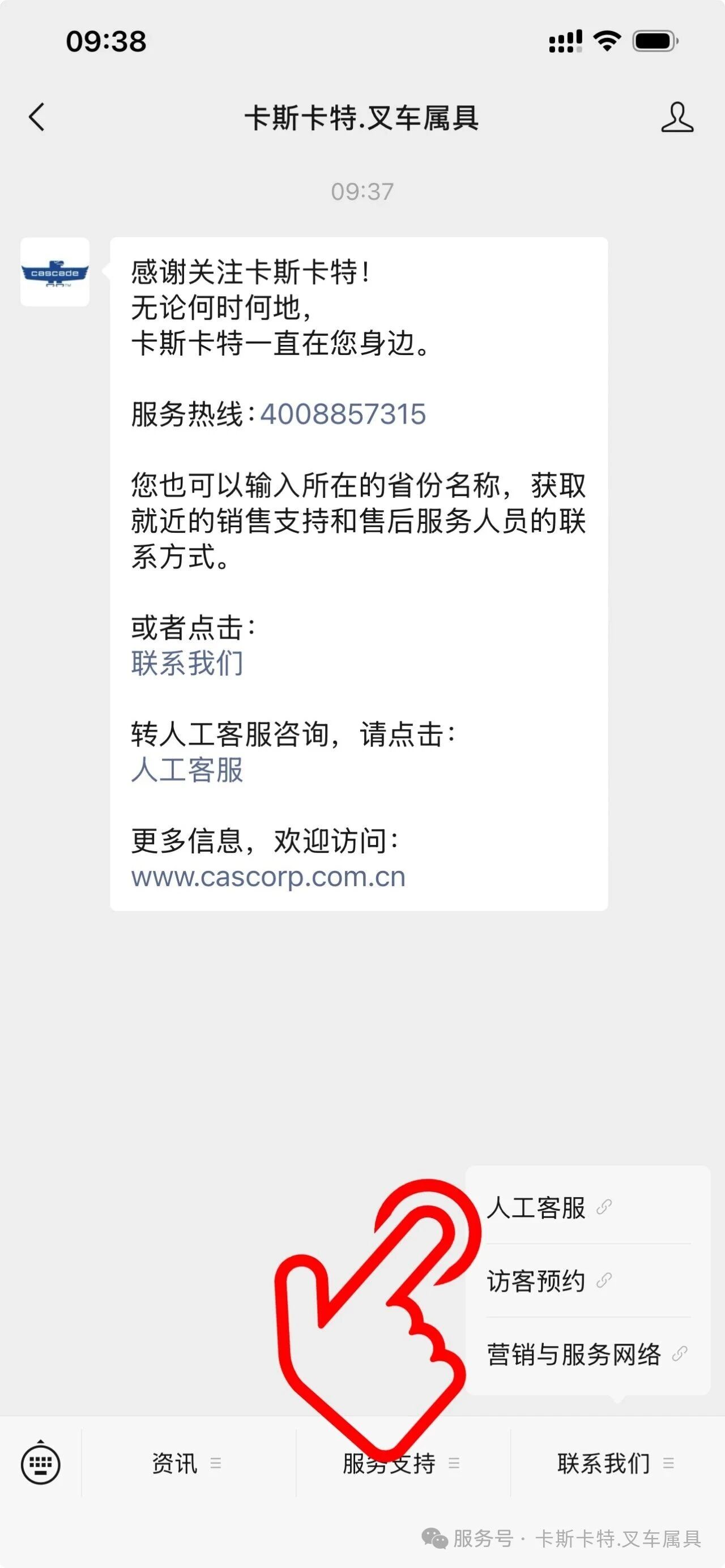Viewport: 725px width, 1568px height.
Task: Select 访客预约 from the popup menu
Action: click(x=588, y=1281)
